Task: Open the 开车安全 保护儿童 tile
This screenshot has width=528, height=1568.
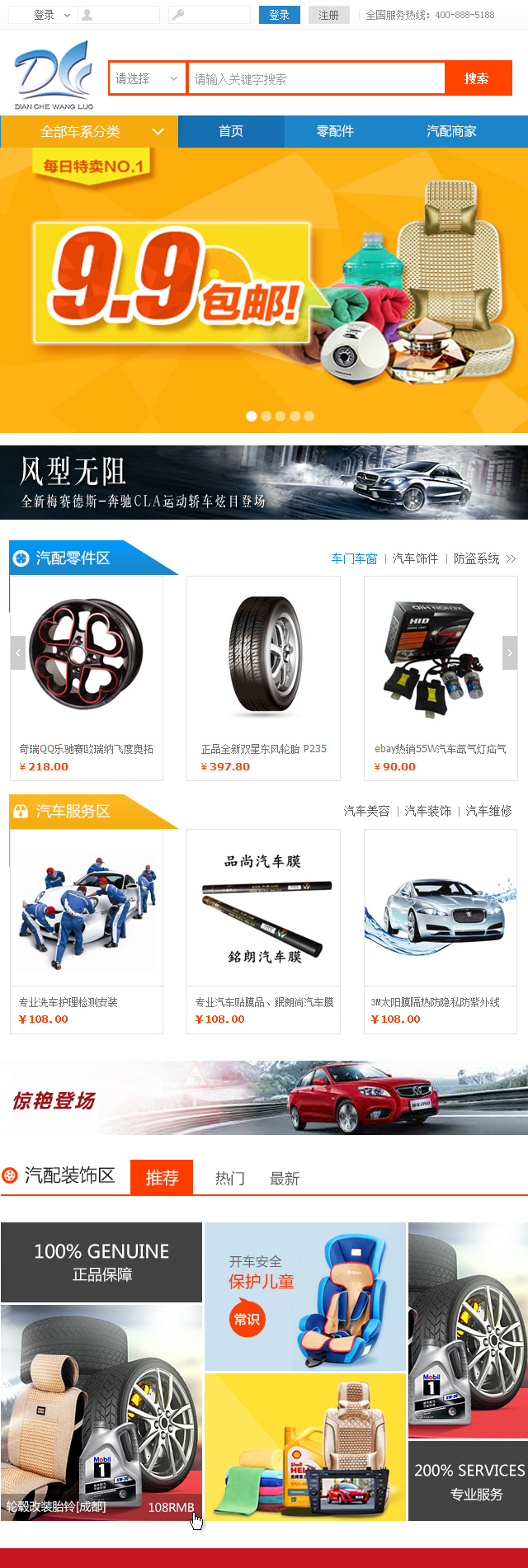Action: [304, 1296]
